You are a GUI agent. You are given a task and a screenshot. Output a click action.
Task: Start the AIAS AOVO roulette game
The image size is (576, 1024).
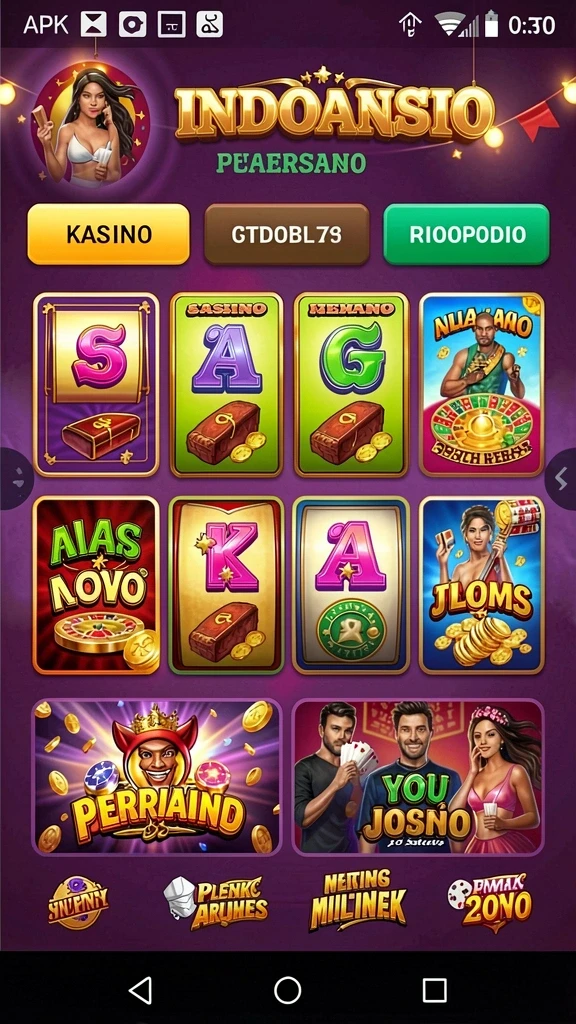96,585
